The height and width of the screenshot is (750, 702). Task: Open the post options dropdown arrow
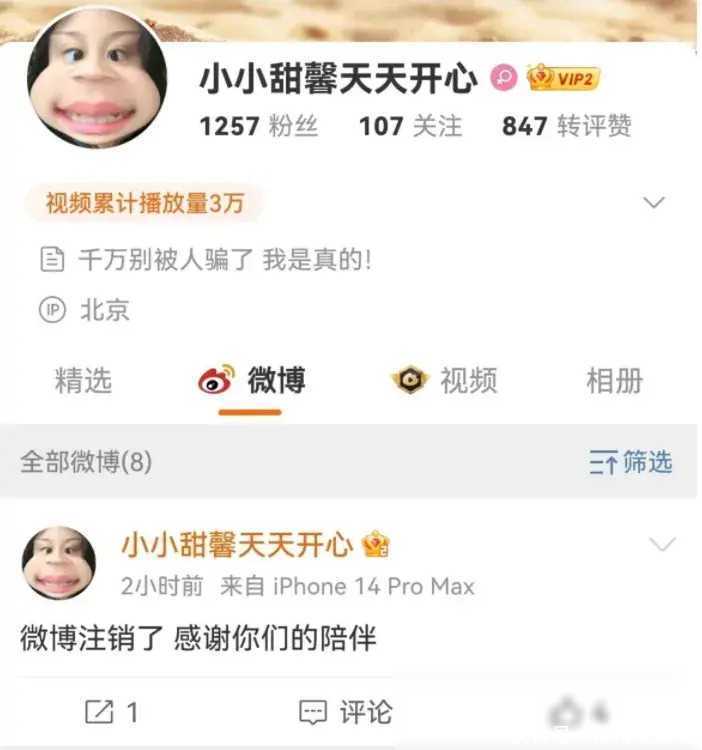pos(662,545)
